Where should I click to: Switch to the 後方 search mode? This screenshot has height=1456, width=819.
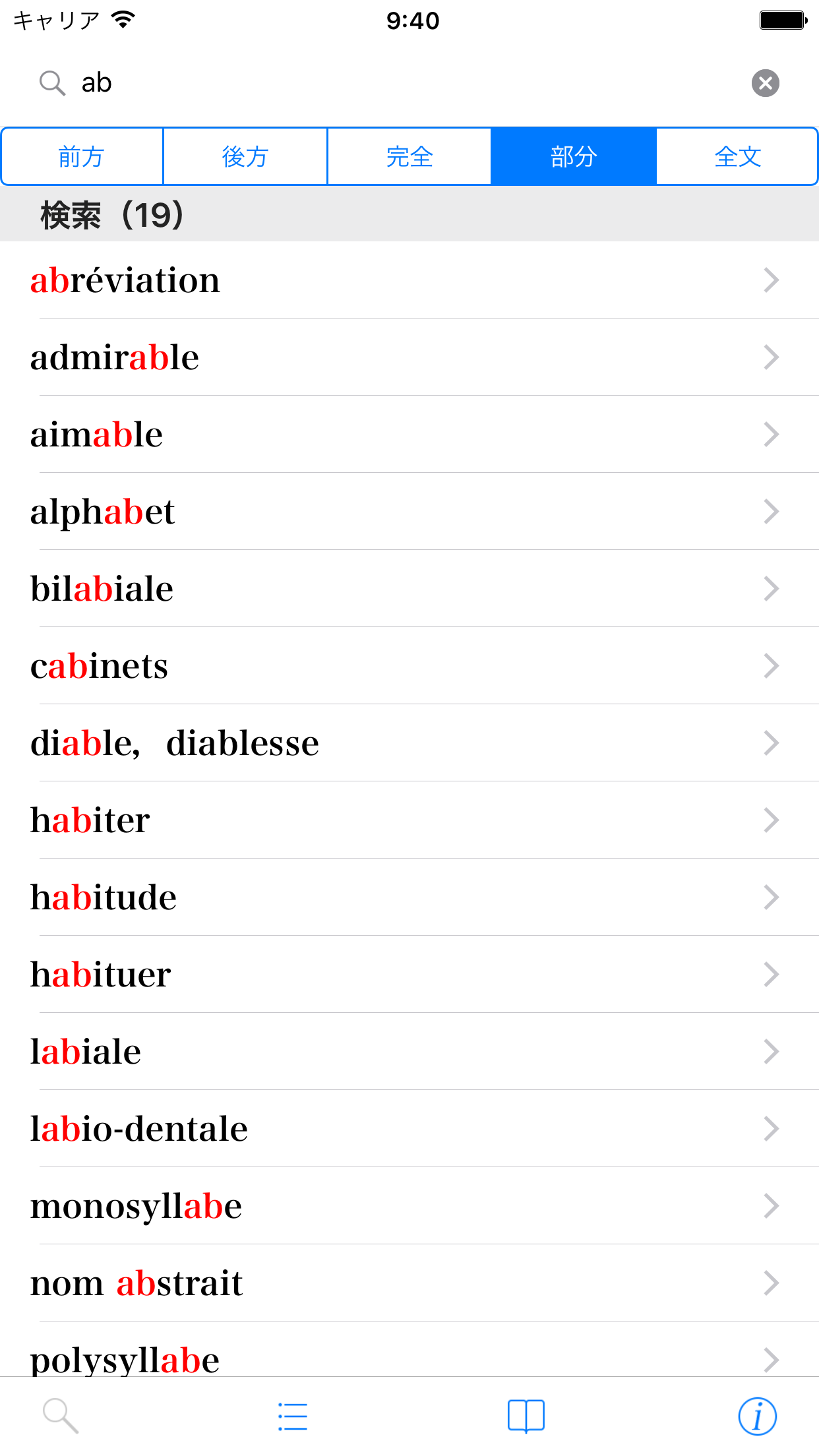(245, 157)
